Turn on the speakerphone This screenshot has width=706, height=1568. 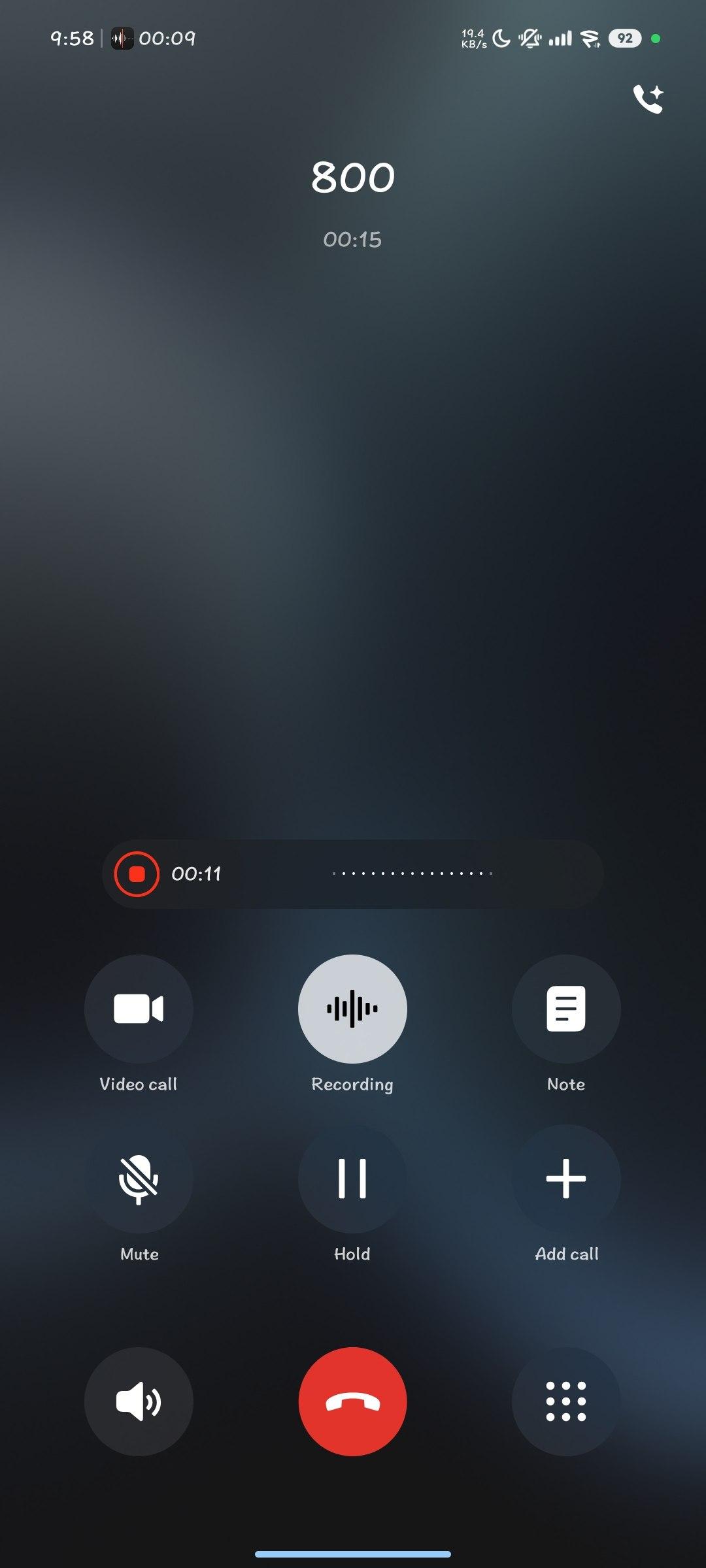click(139, 1401)
